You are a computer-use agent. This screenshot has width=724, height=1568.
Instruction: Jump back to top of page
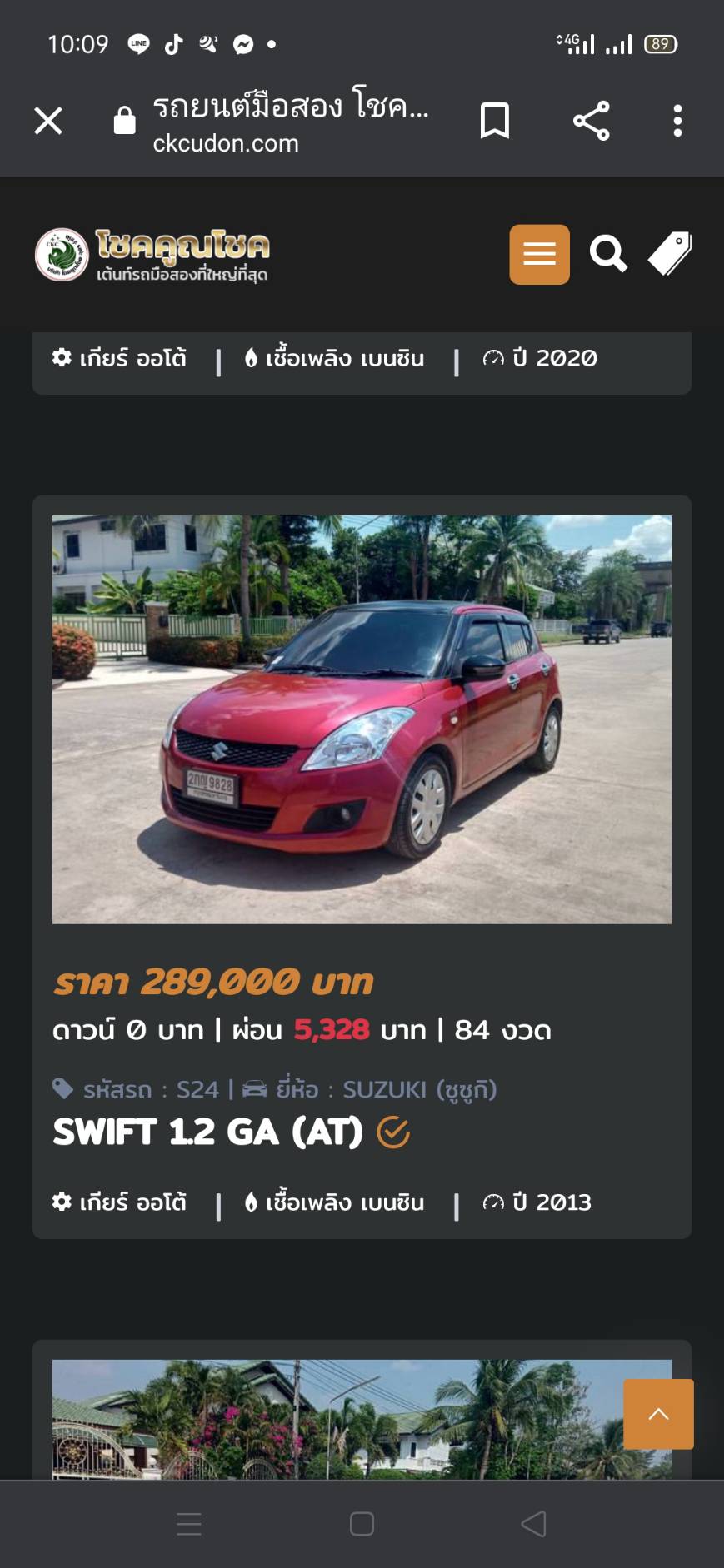click(658, 1414)
